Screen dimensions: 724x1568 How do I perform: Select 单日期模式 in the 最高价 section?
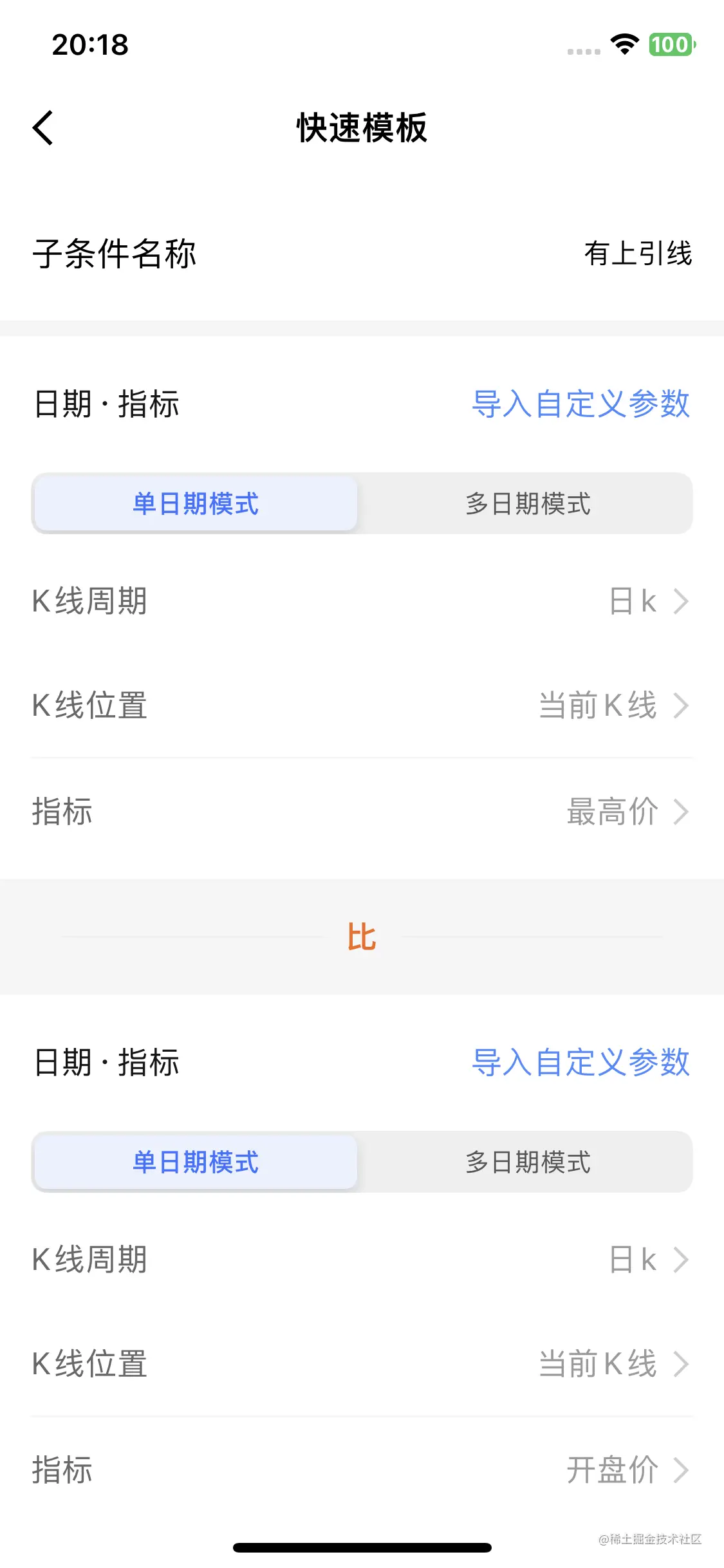pyautogui.click(x=196, y=504)
